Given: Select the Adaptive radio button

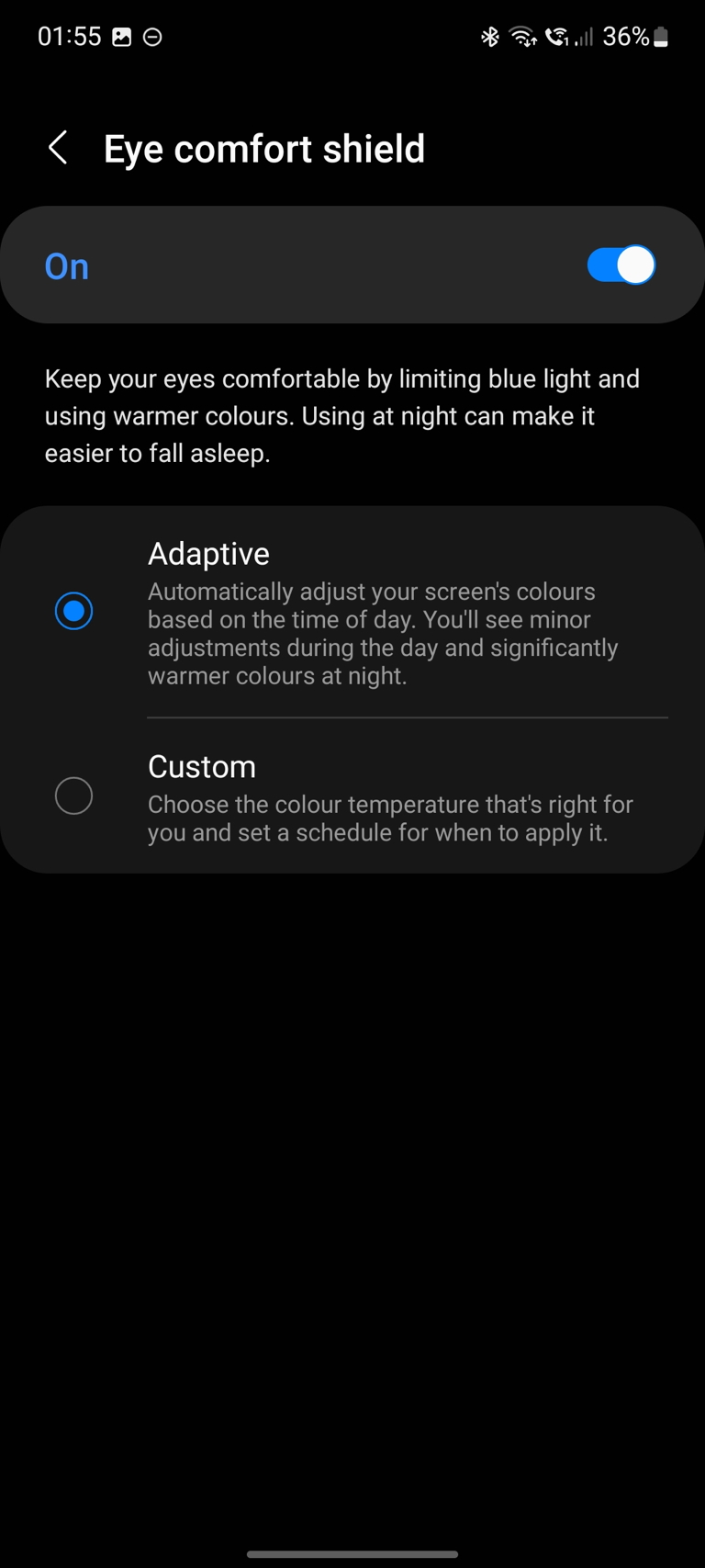Looking at the screenshot, I should point(73,611).
